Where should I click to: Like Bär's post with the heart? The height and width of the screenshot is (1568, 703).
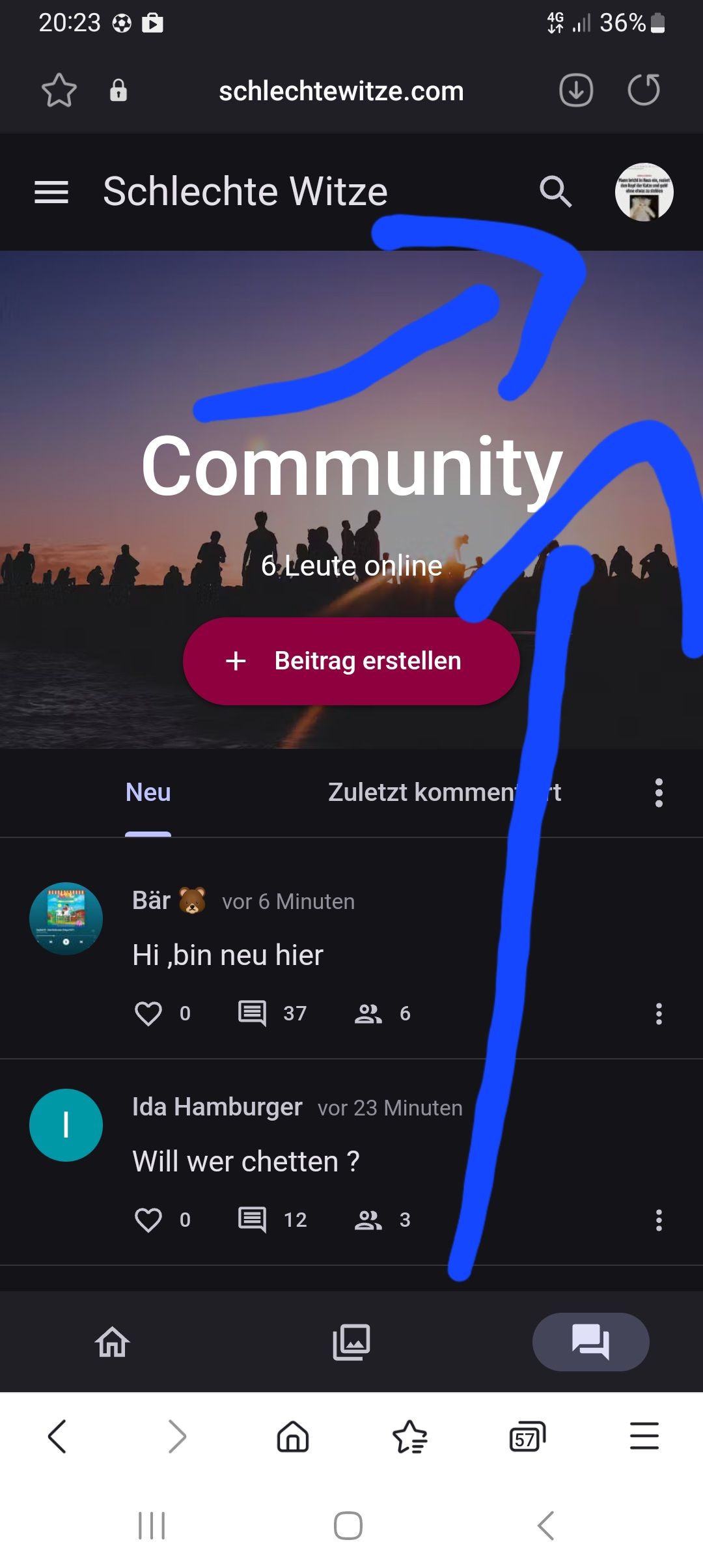point(148,1013)
